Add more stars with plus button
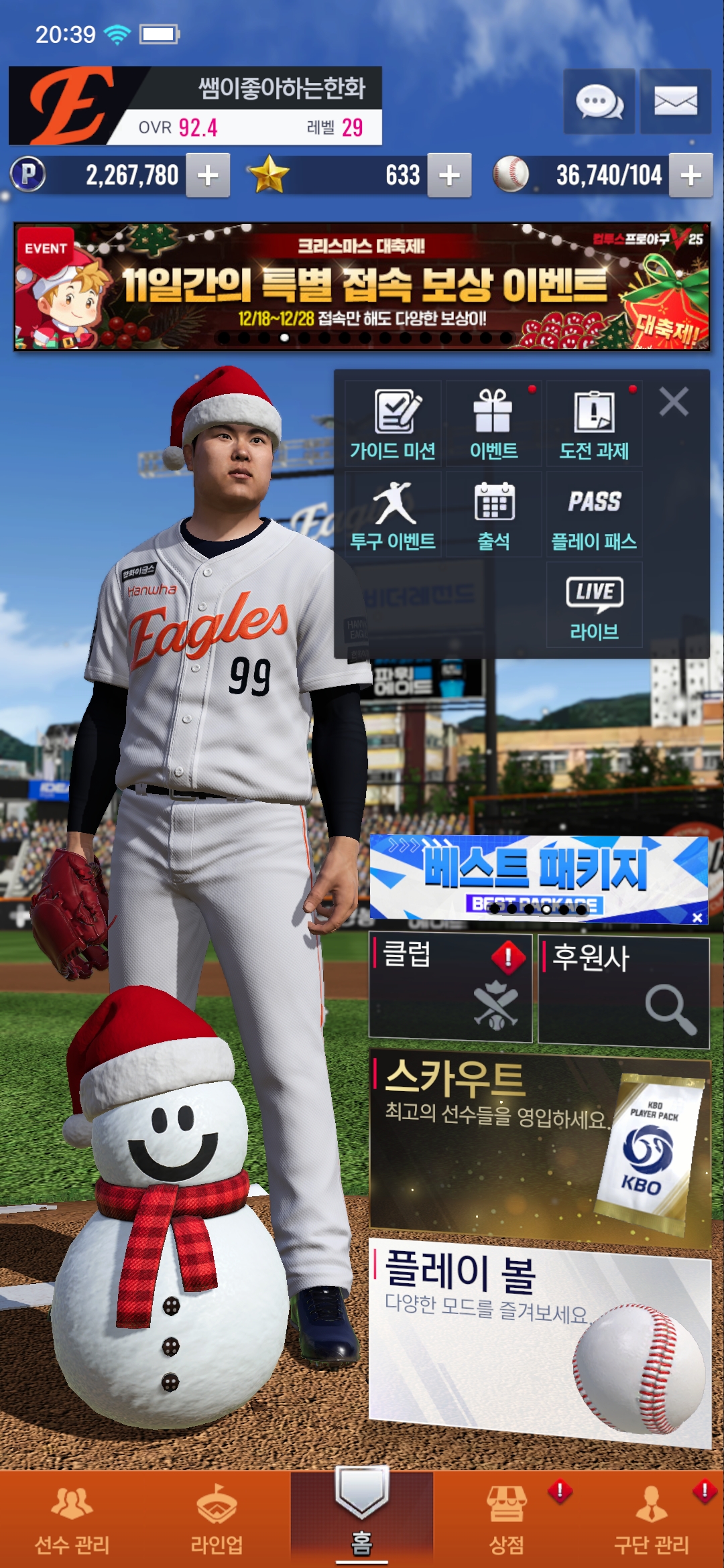This screenshot has width=724, height=1568. (449, 176)
